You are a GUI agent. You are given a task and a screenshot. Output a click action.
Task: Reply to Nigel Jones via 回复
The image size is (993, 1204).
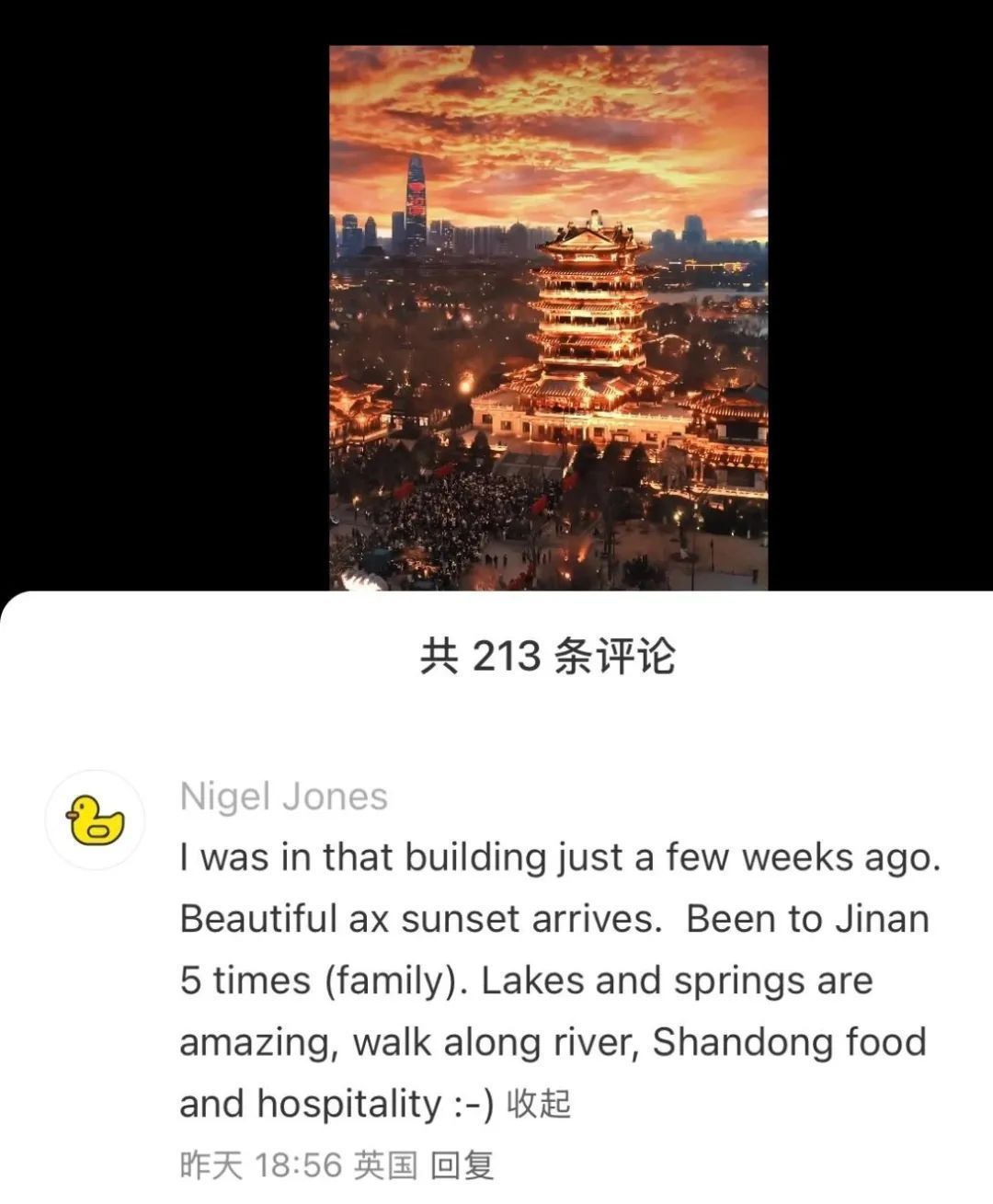point(462,1165)
